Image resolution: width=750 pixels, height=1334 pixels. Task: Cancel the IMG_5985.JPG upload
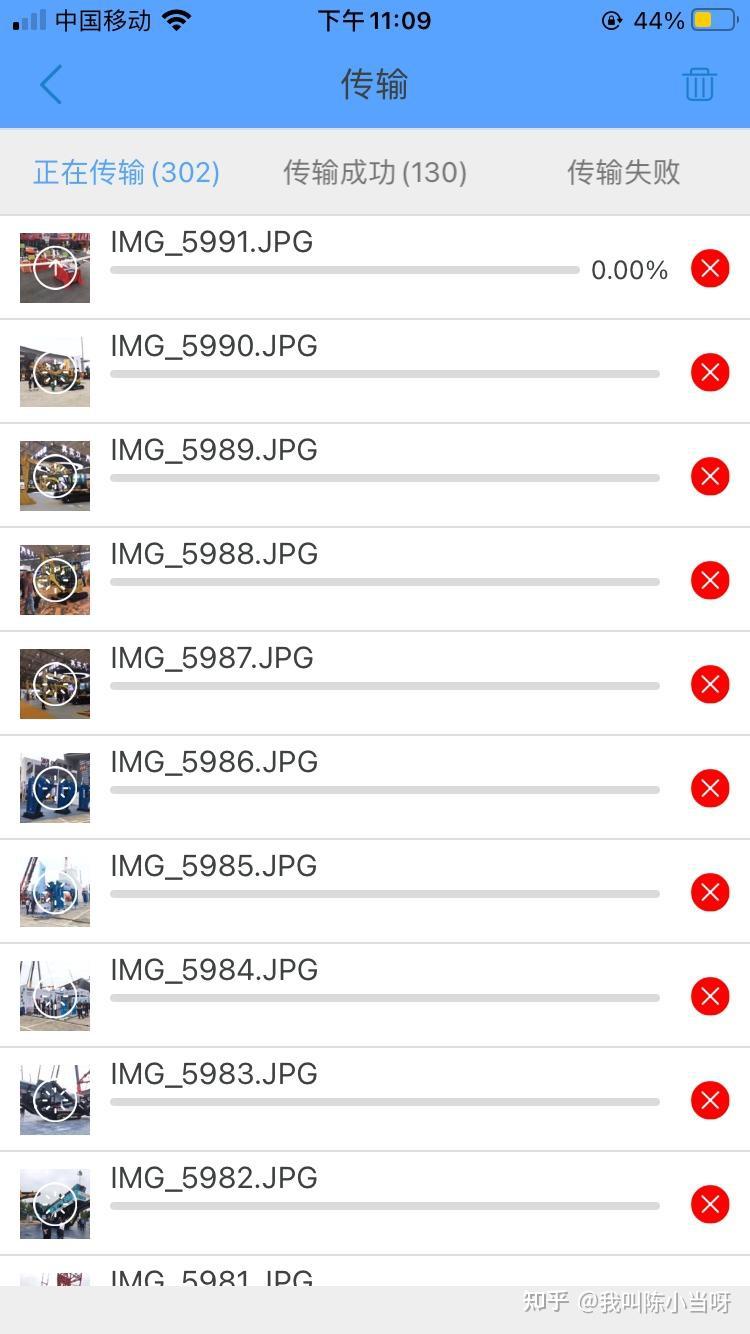pyautogui.click(x=710, y=892)
